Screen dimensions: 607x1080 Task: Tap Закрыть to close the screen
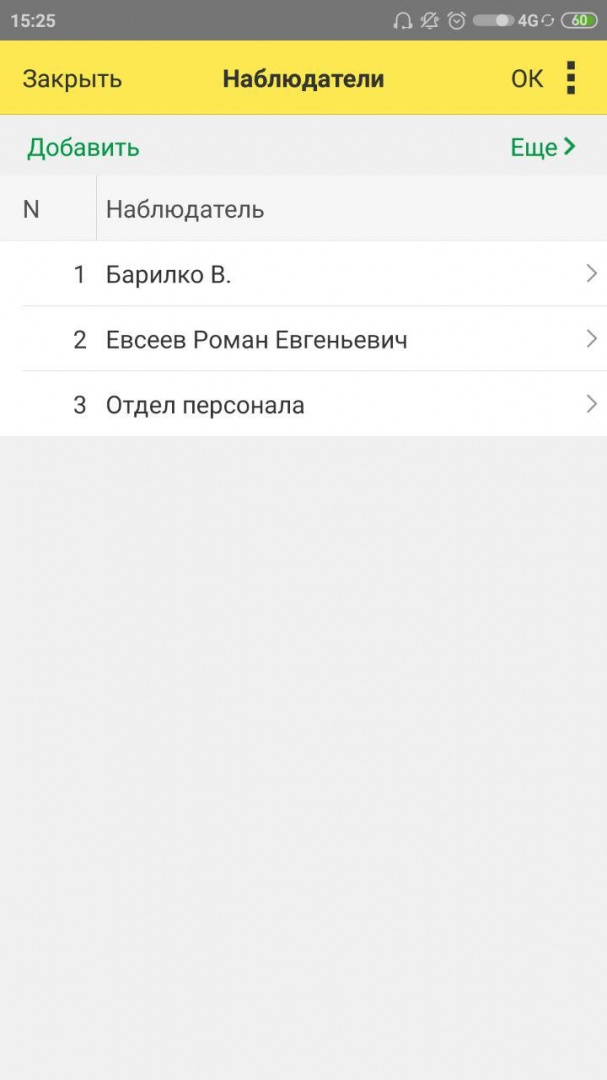[72, 79]
